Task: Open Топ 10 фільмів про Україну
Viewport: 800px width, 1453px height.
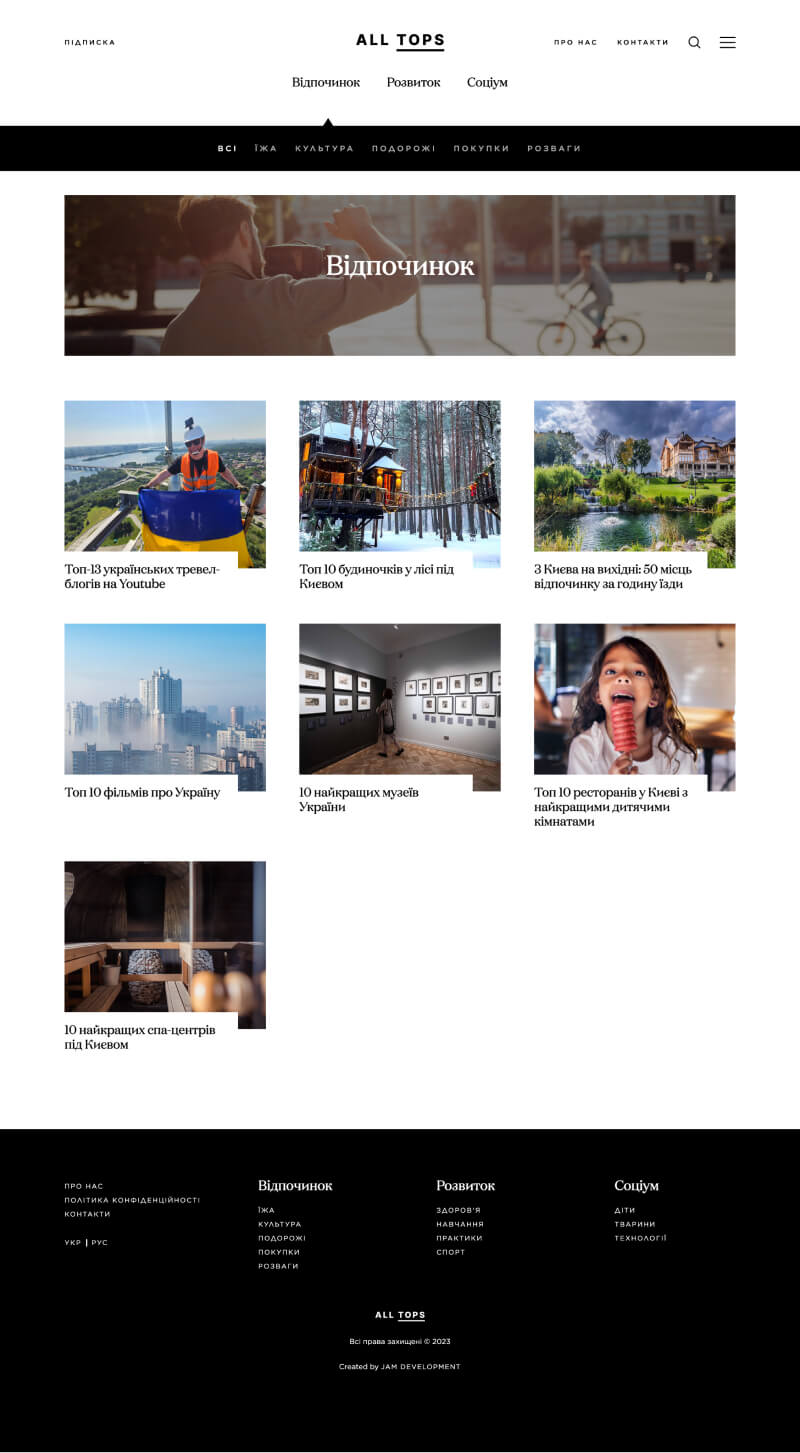Action: pos(142,792)
